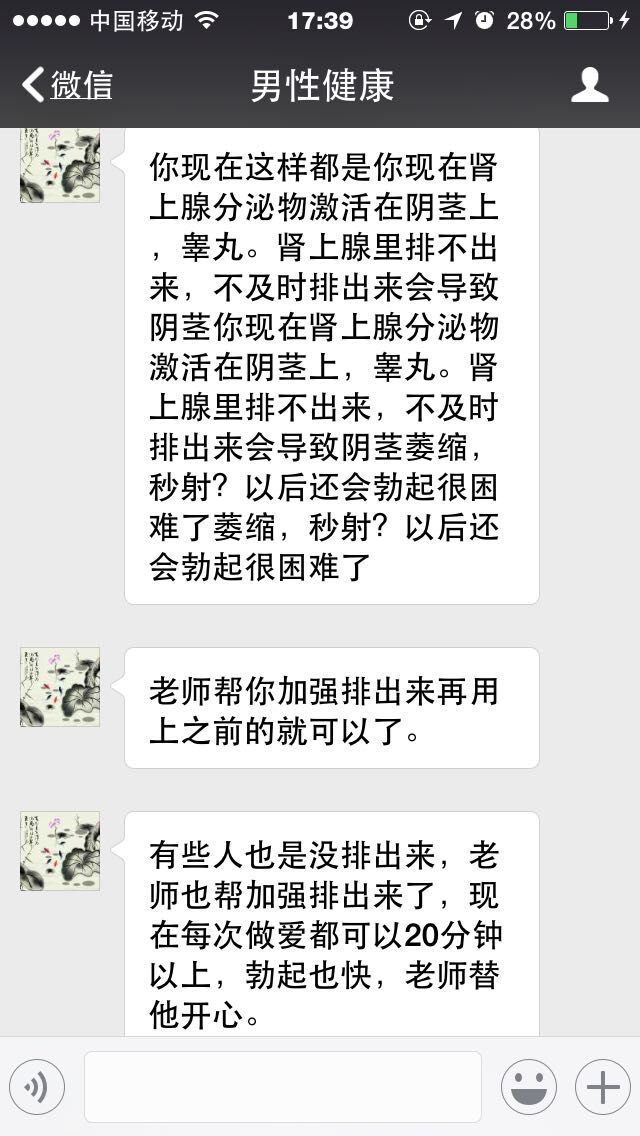This screenshot has width=640, height=1136.
Task: Tap the message text field
Action: (282, 1087)
